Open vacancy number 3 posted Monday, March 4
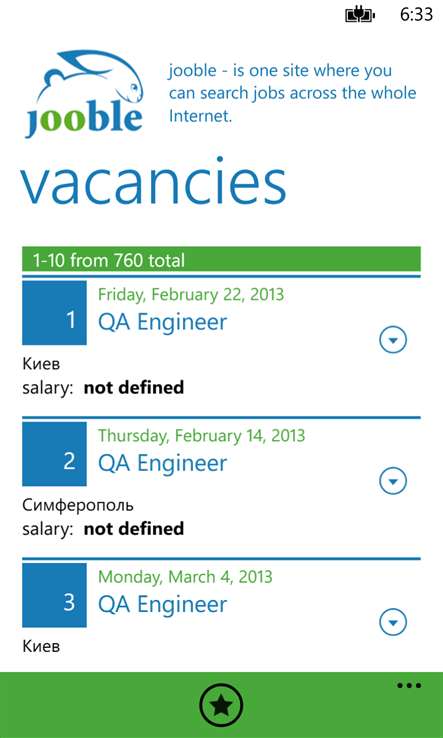 [162, 604]
